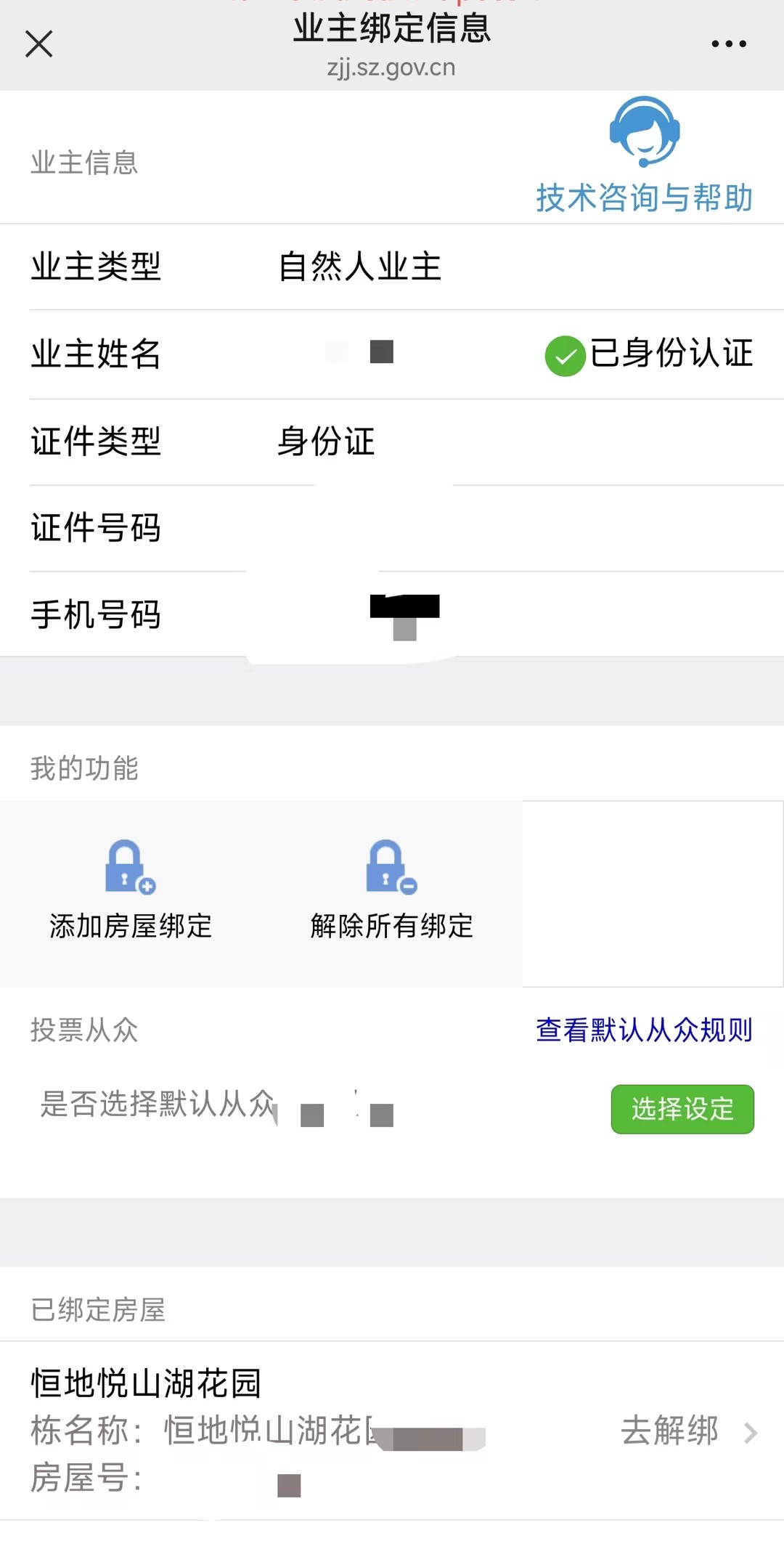Tap 添加房屋绑定
Image resolution: width=784 pixels, height=1554 pixels.
[131, 892]
